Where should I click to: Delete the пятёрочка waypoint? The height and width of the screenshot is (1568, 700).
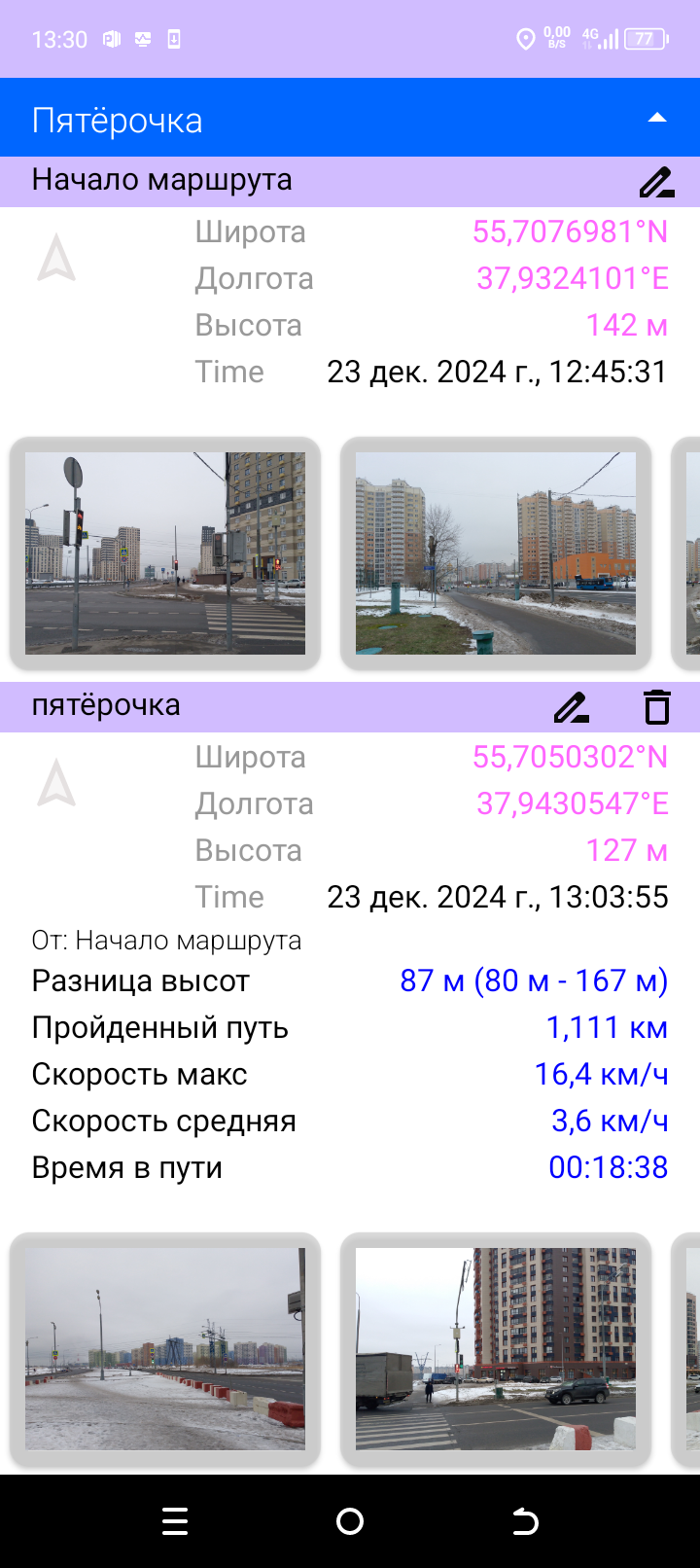tap(657, 707)
